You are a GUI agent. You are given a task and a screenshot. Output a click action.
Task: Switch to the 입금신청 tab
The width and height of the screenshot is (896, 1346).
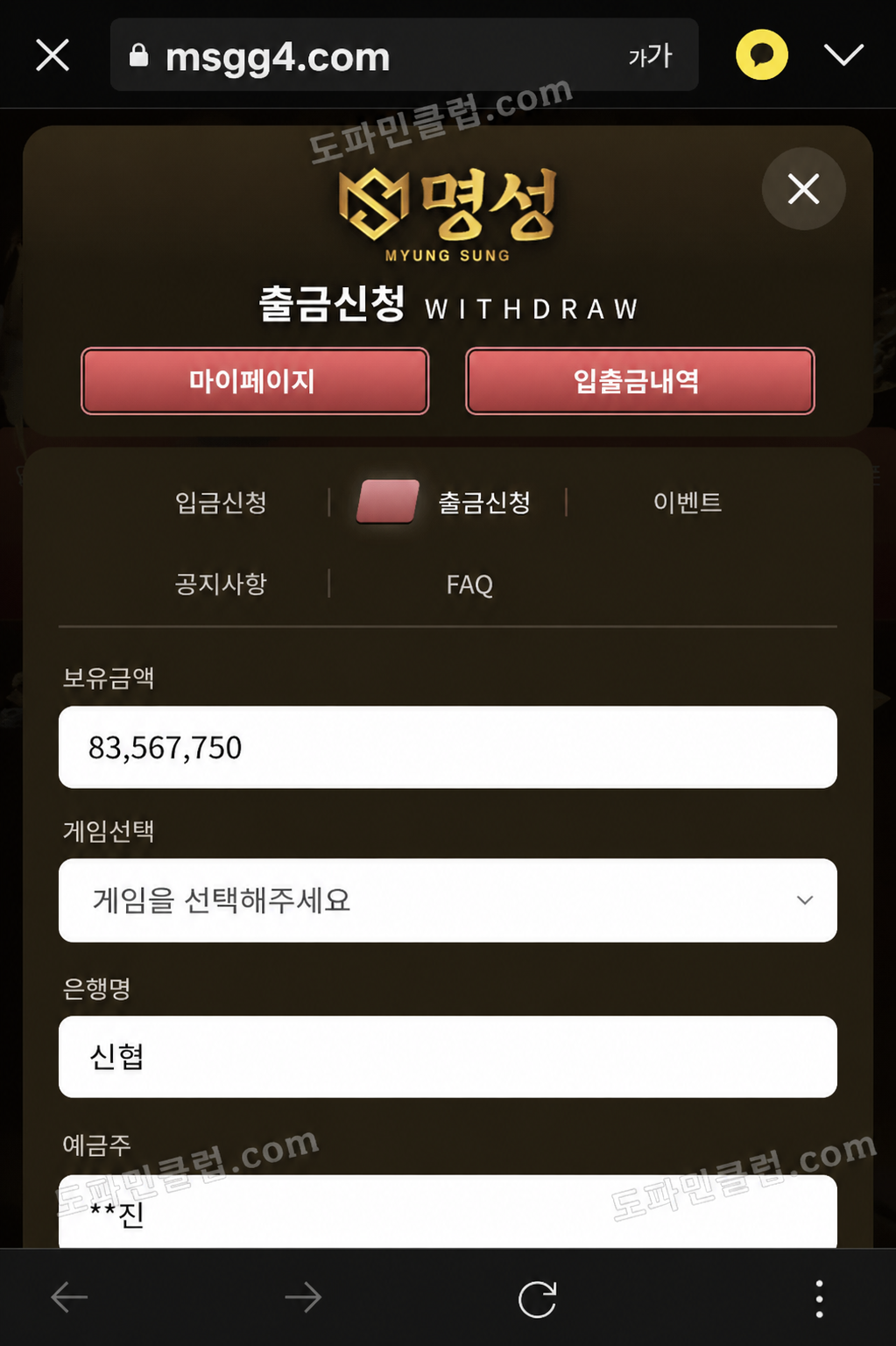click(x=221, y=503)
